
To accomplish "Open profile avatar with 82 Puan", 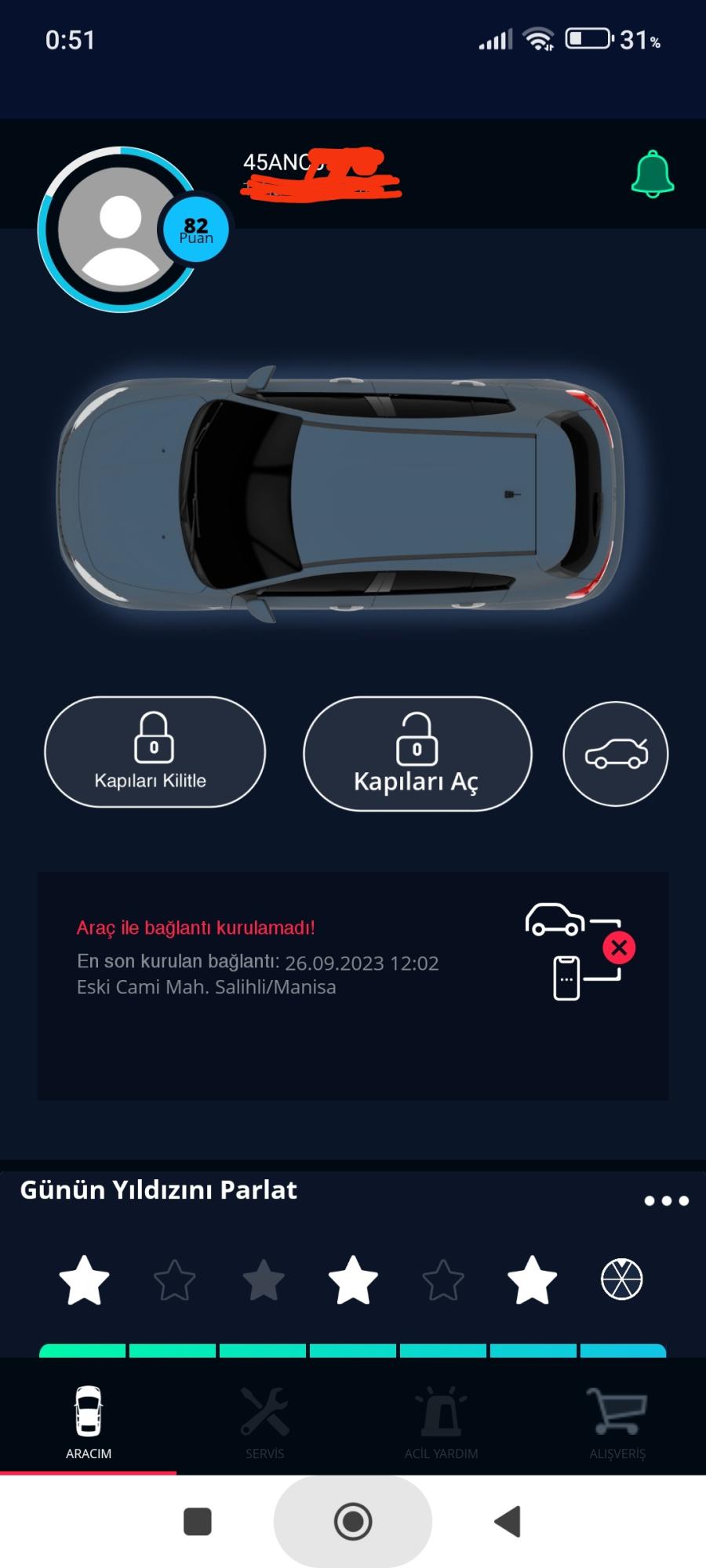I will (x=120, y=229).
